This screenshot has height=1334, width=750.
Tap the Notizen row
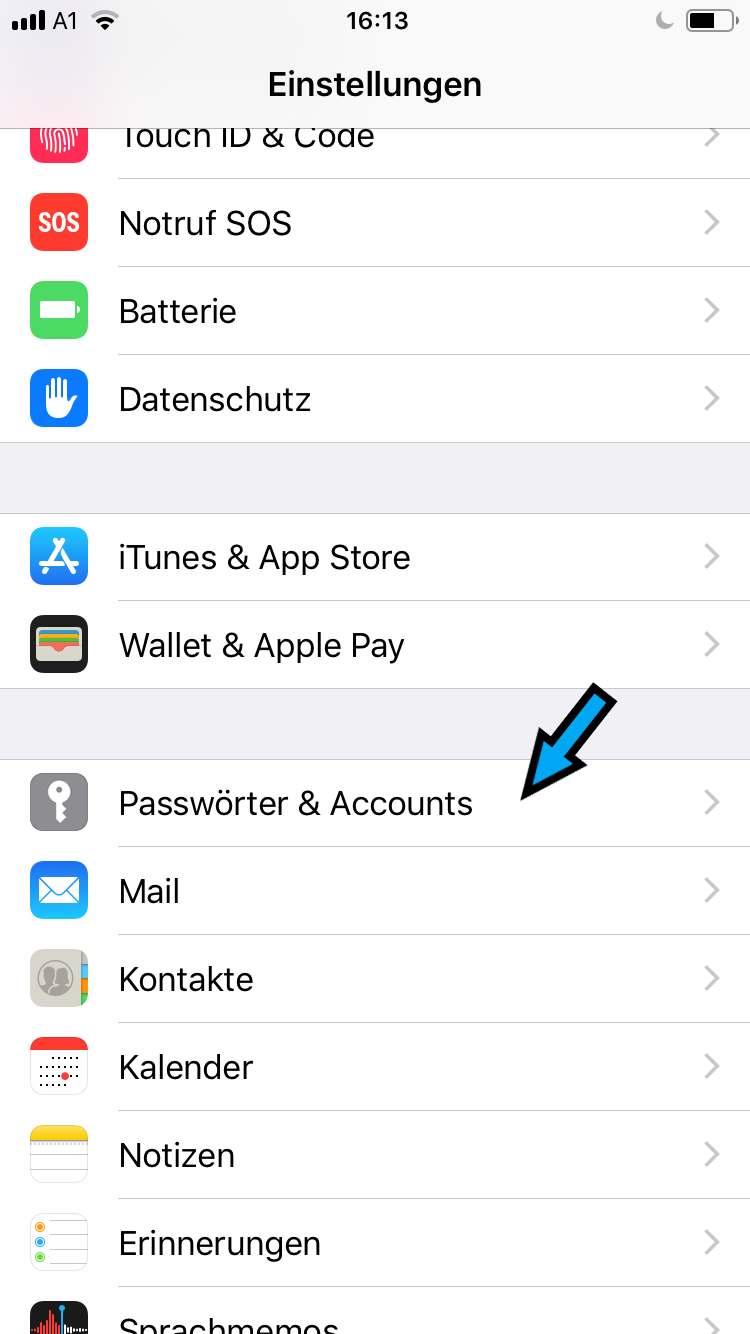(x=375, y=1155)
